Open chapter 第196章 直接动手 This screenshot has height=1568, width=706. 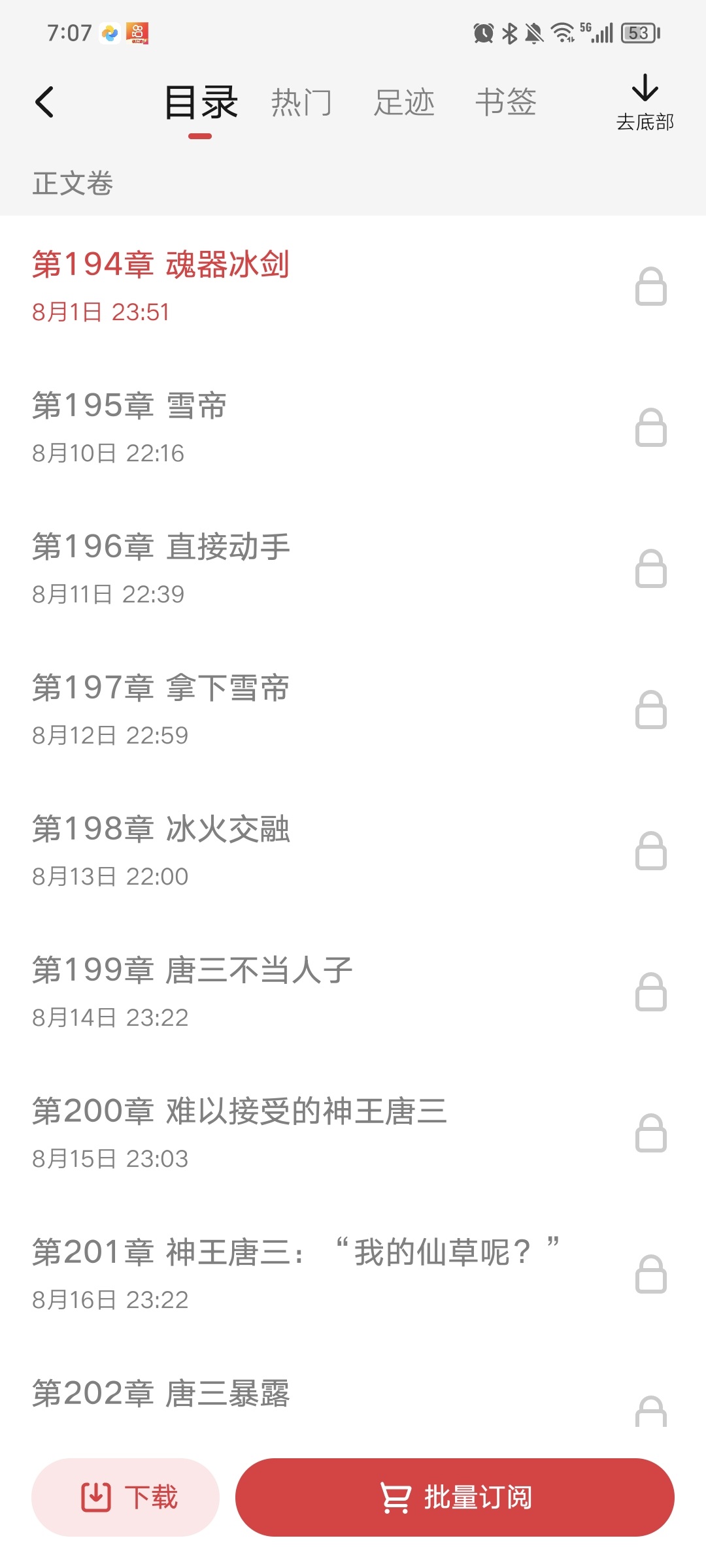point(353,568)
